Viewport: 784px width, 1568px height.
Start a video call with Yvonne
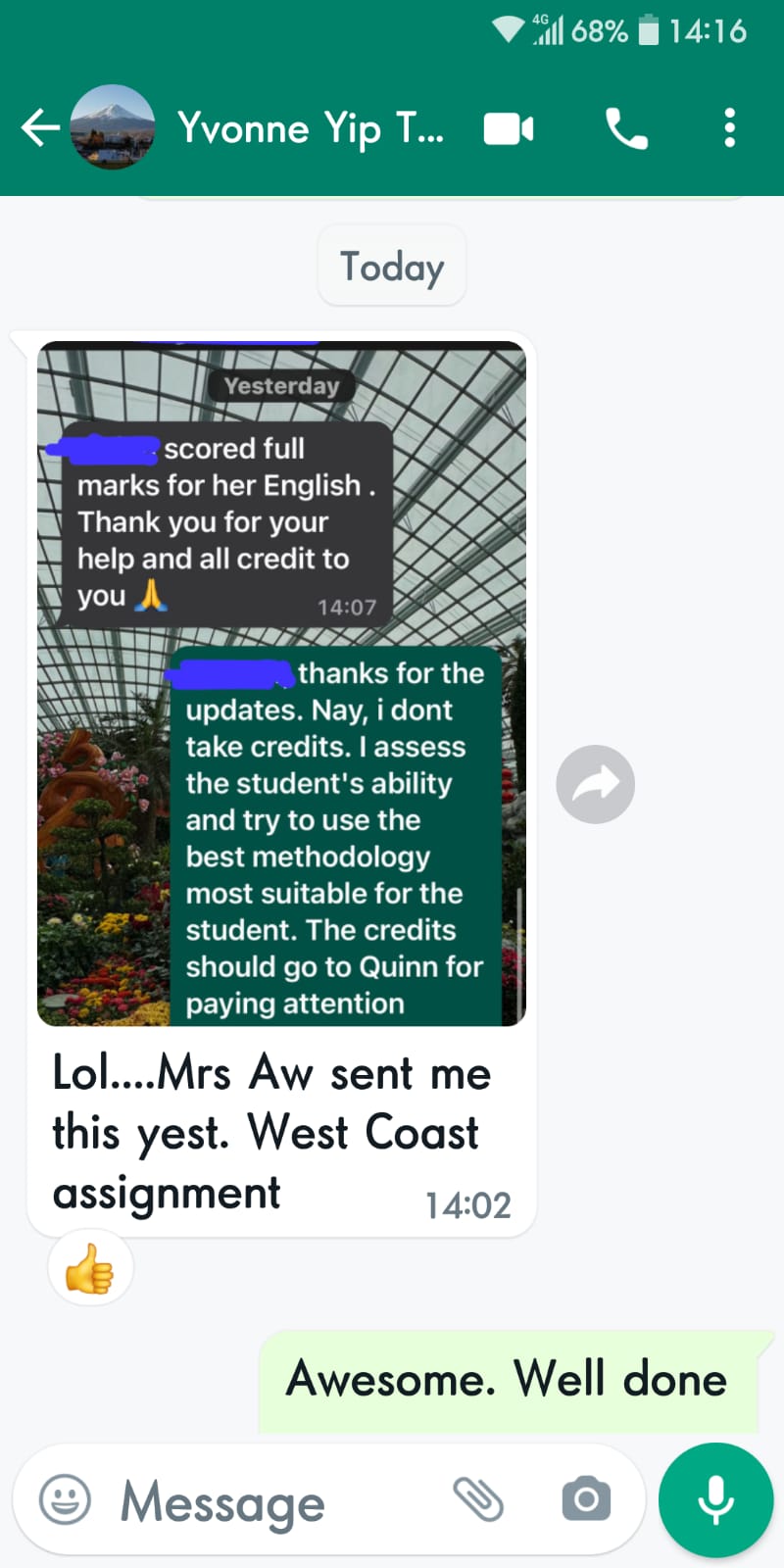(509, 128)
